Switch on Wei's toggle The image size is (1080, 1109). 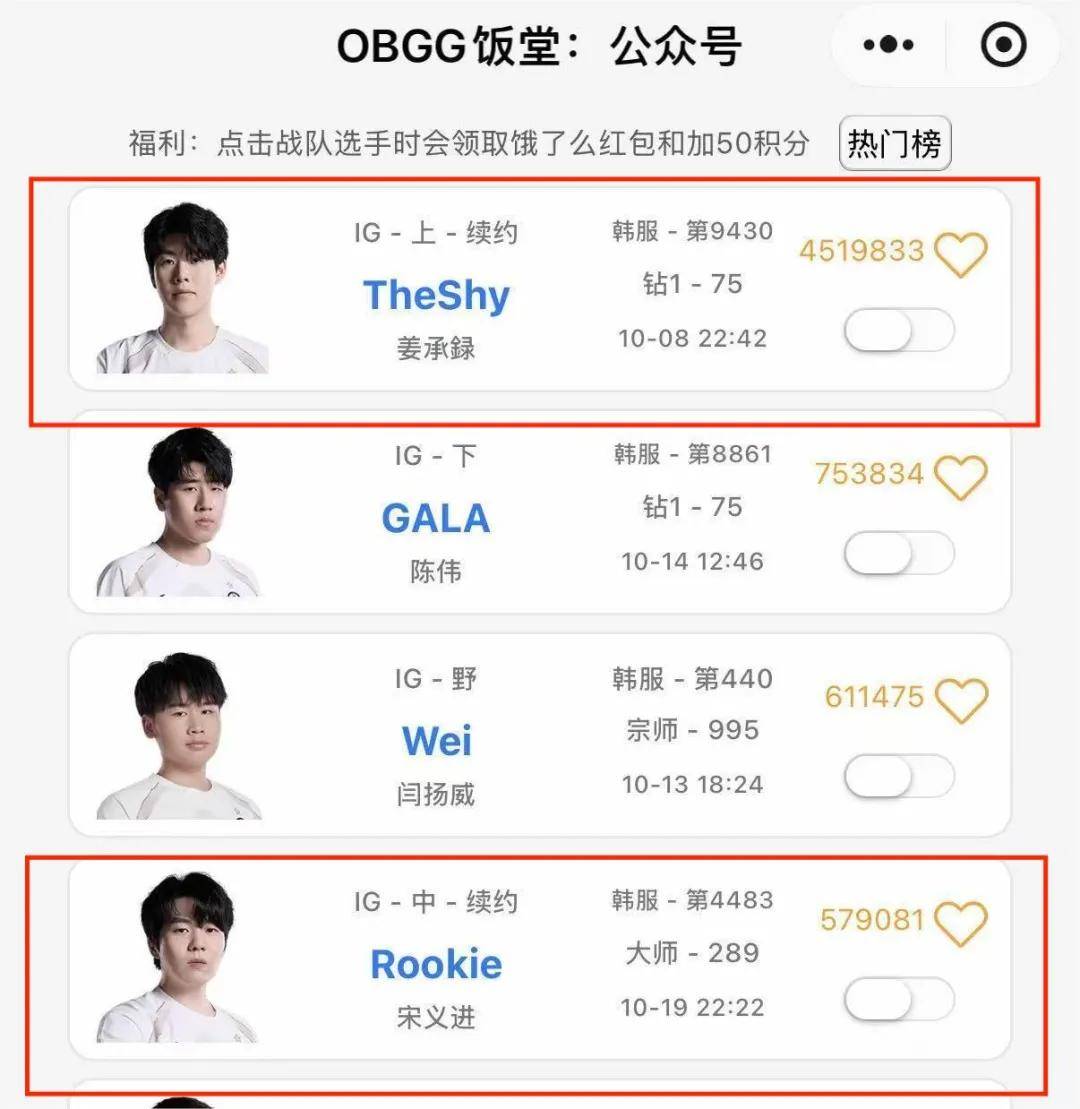pyautogui.click(x=898, y=777)
